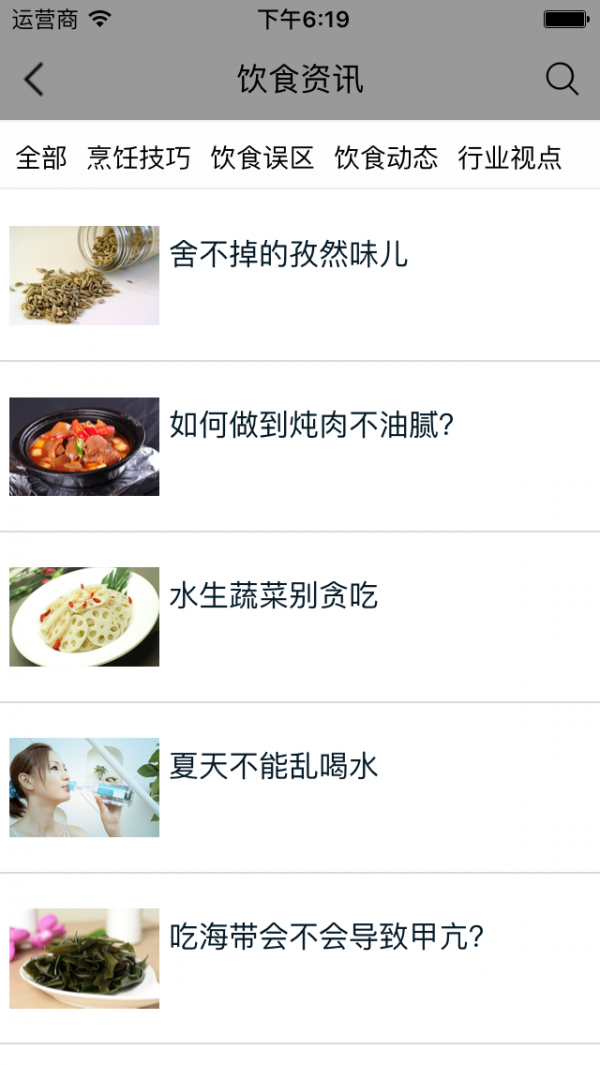Read 如何做到炖肉不油腻? article
Screen dimensions: 600x1065
pos(312,426)
